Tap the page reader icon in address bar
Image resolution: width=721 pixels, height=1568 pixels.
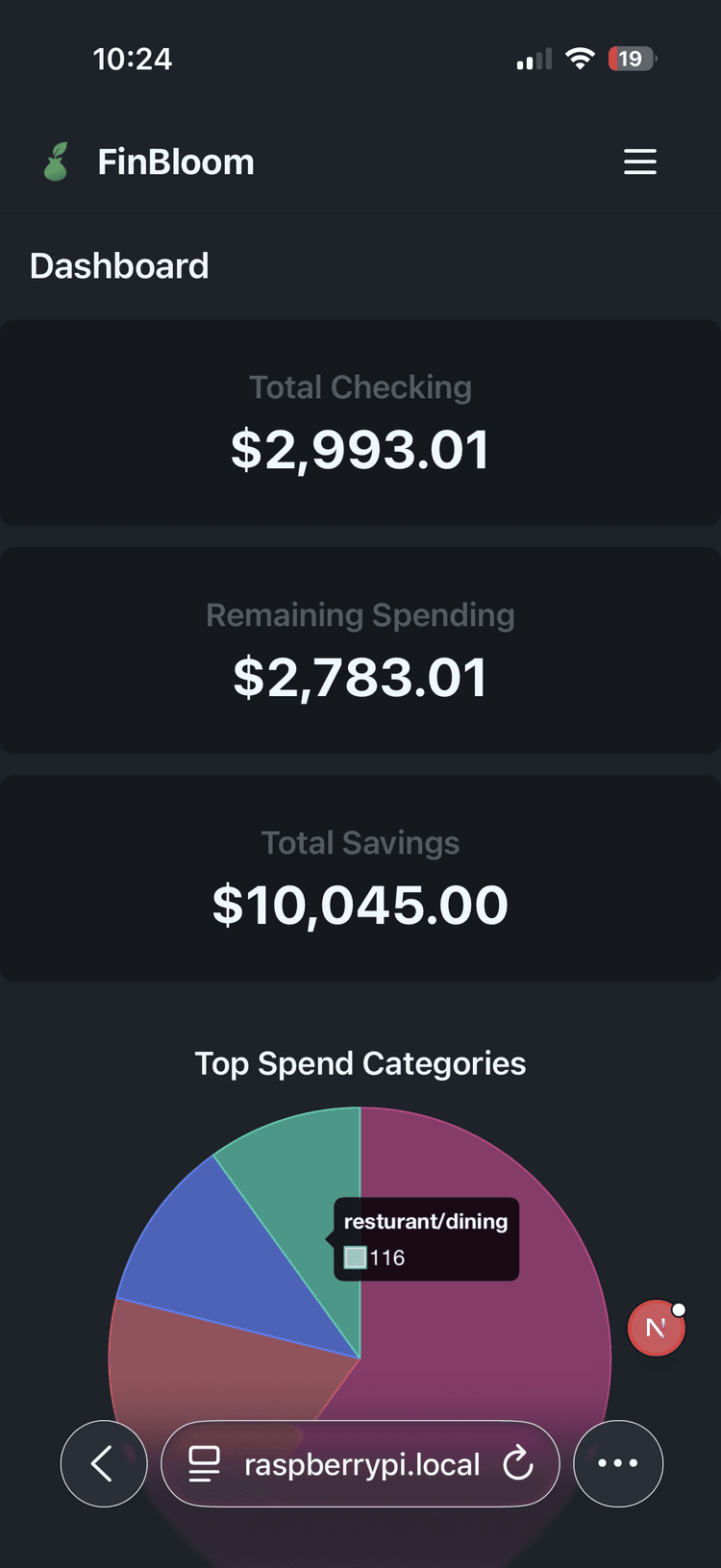point(205,1464)
